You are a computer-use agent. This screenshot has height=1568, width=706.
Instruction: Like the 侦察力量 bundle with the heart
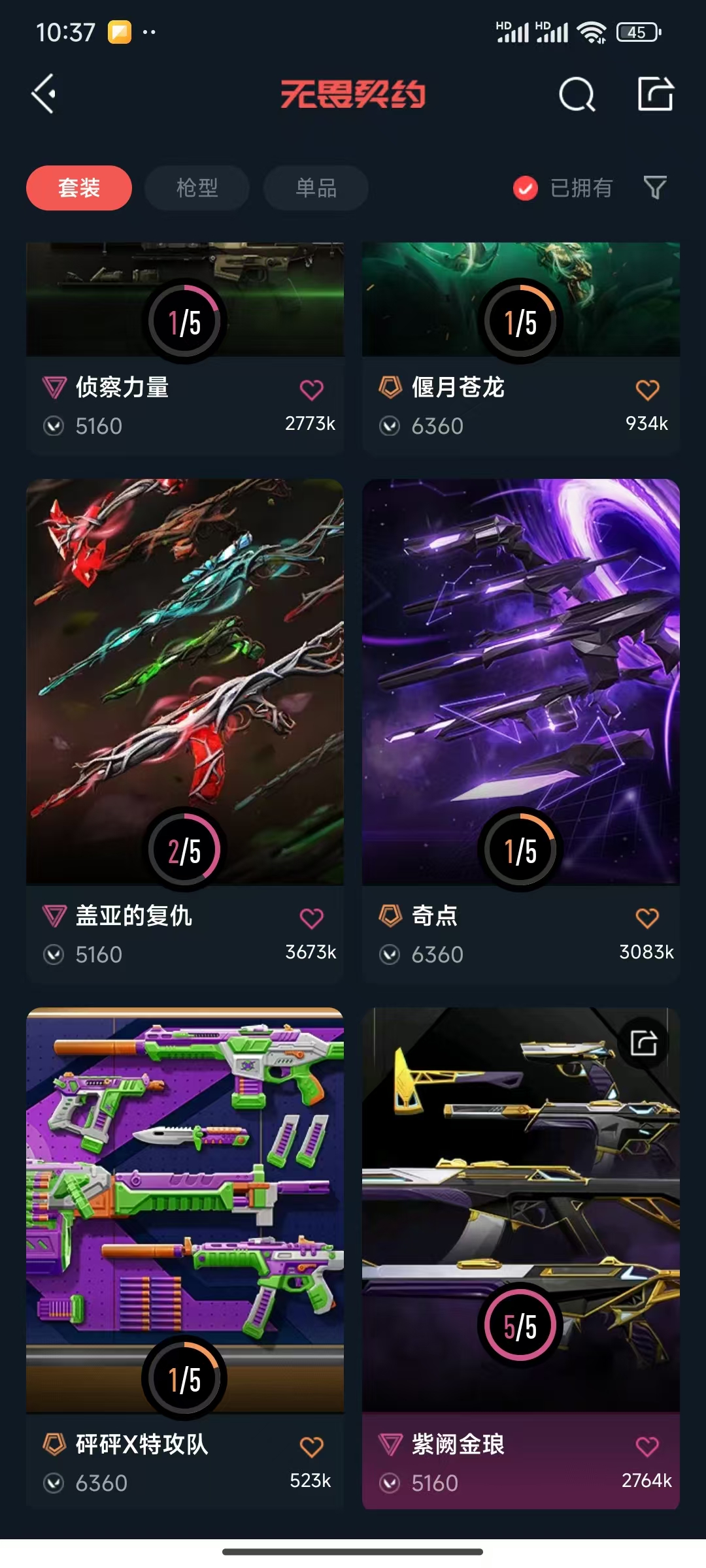pyautogui.click(x=311, y=390)
